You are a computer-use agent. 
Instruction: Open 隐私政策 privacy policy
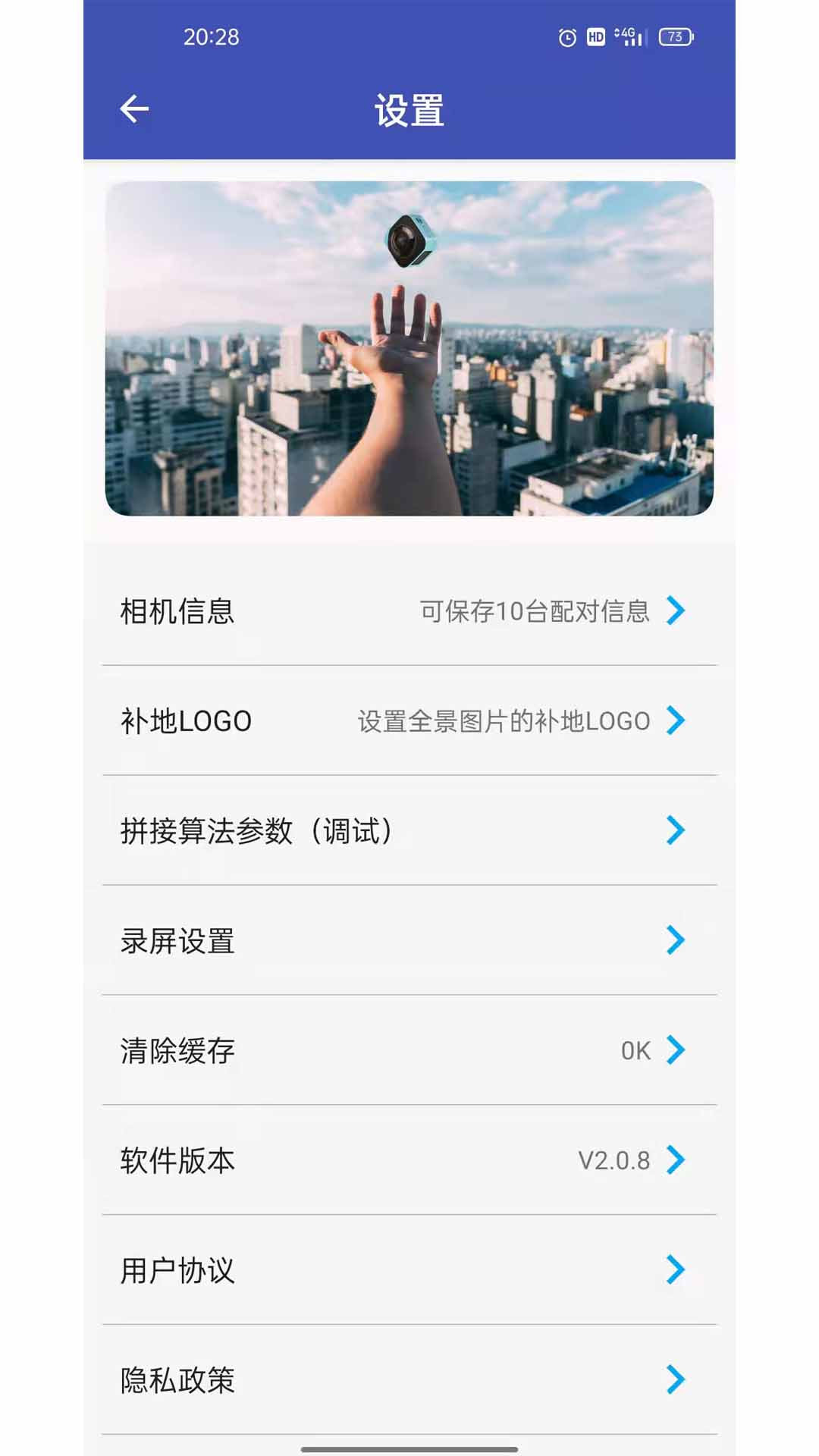[x=409, y=1380]
